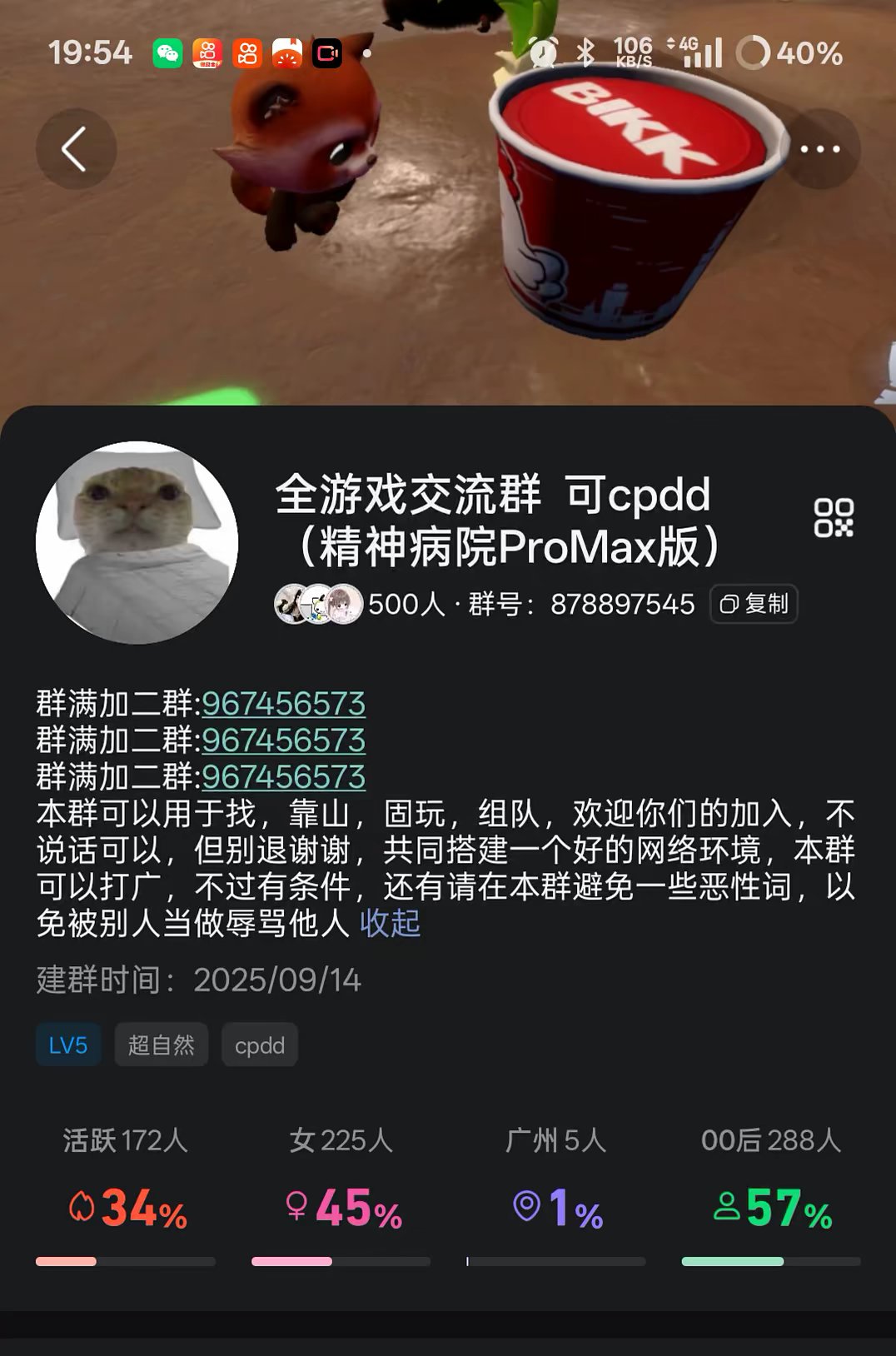896x1356 pixels.
Task: Open the three-dot overflow menu
Action: pos(820,149)
